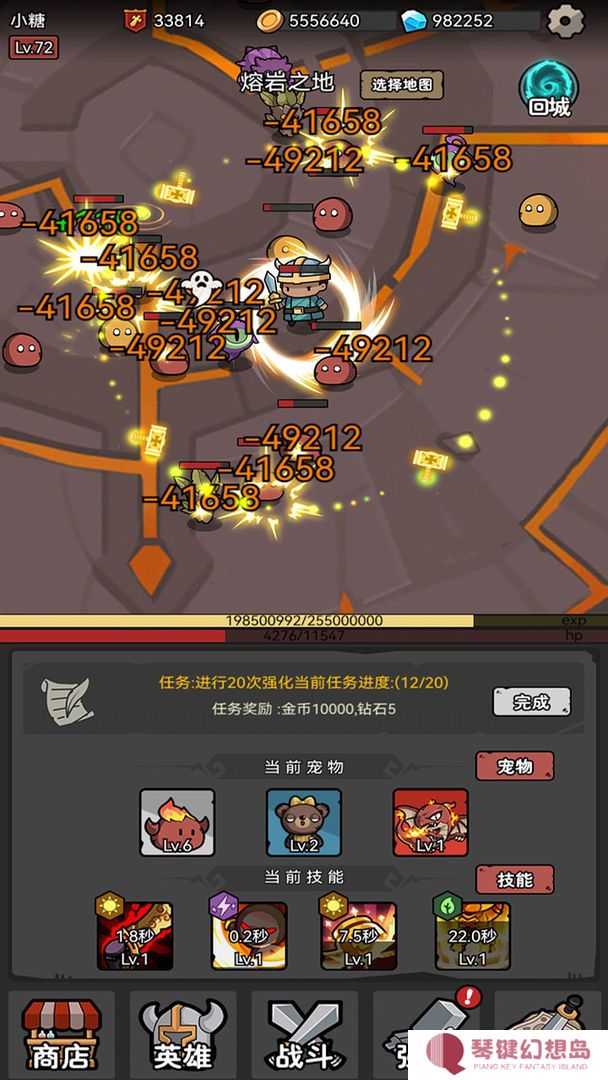
Task: Activate the skill with 7.5秒 cooldown
Action: pyautogui.click(x=358, y=935)
